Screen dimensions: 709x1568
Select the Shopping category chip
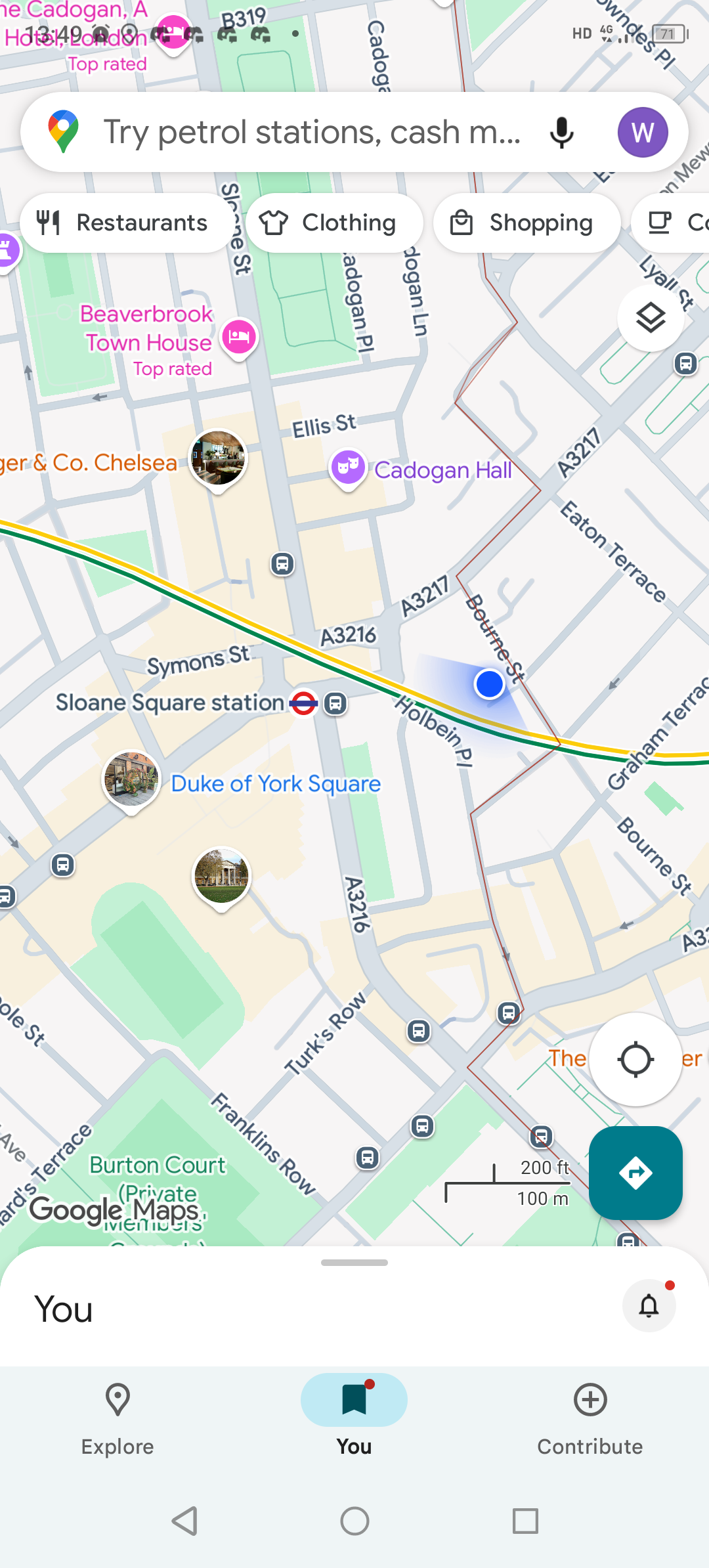[x=526, y=223]
